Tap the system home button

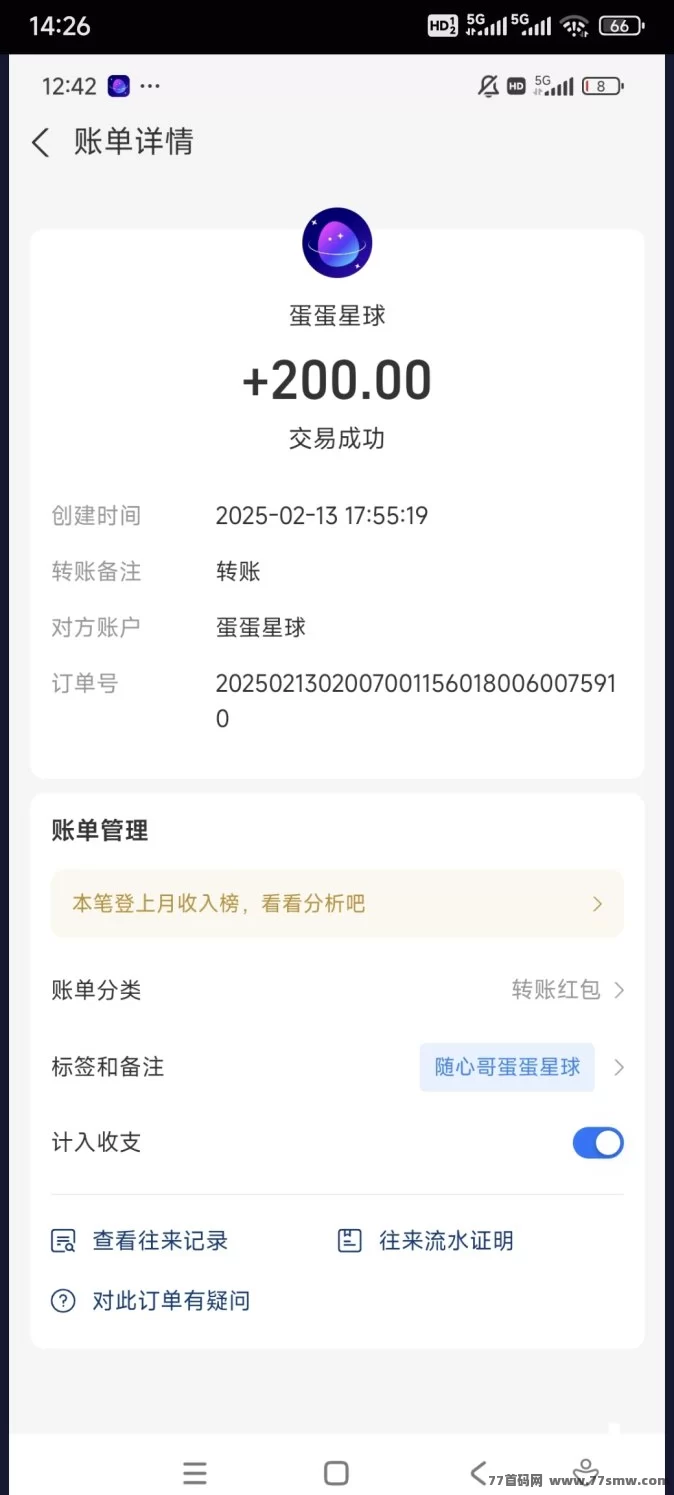(x=336, y=1472)
